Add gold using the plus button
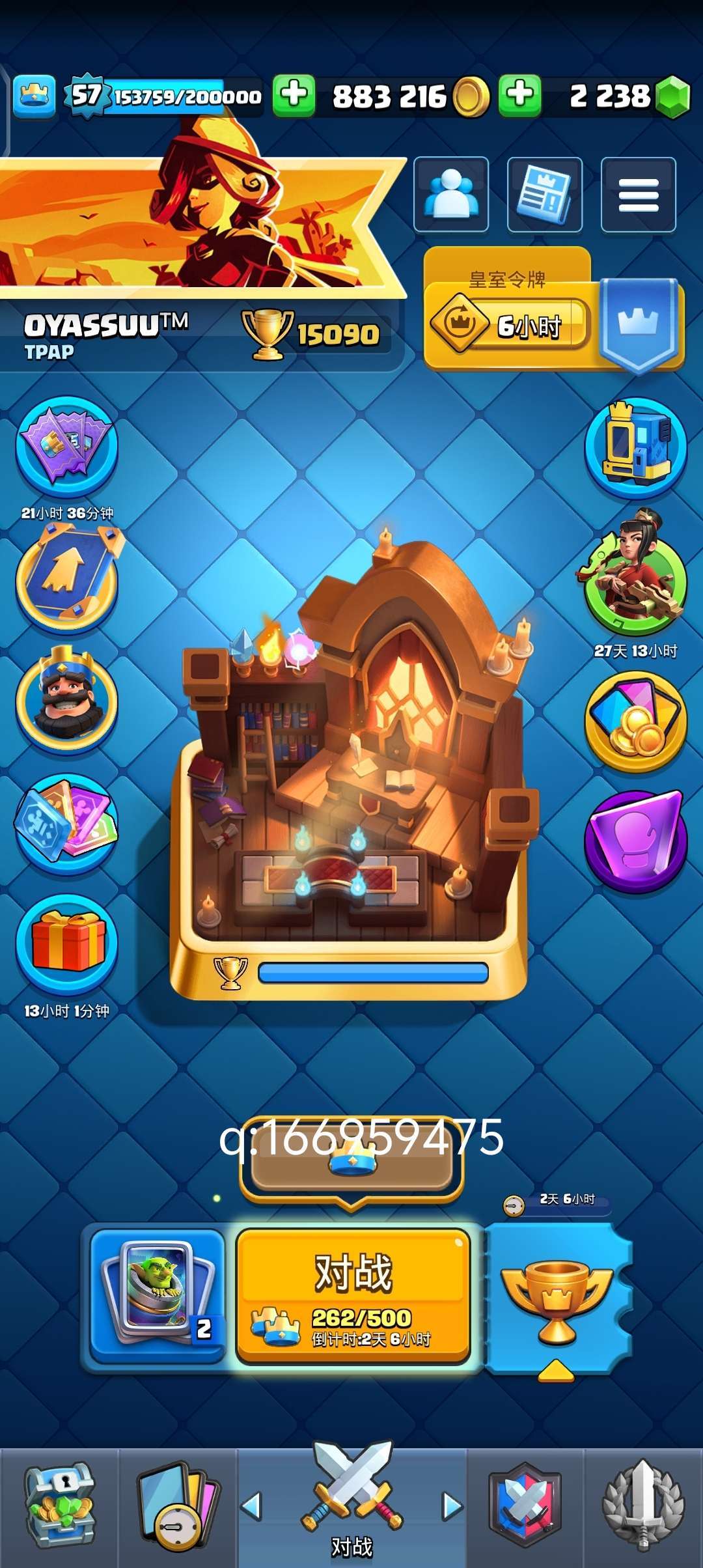The width and height of the screenshot is (703, 1568). coord(294,95)
